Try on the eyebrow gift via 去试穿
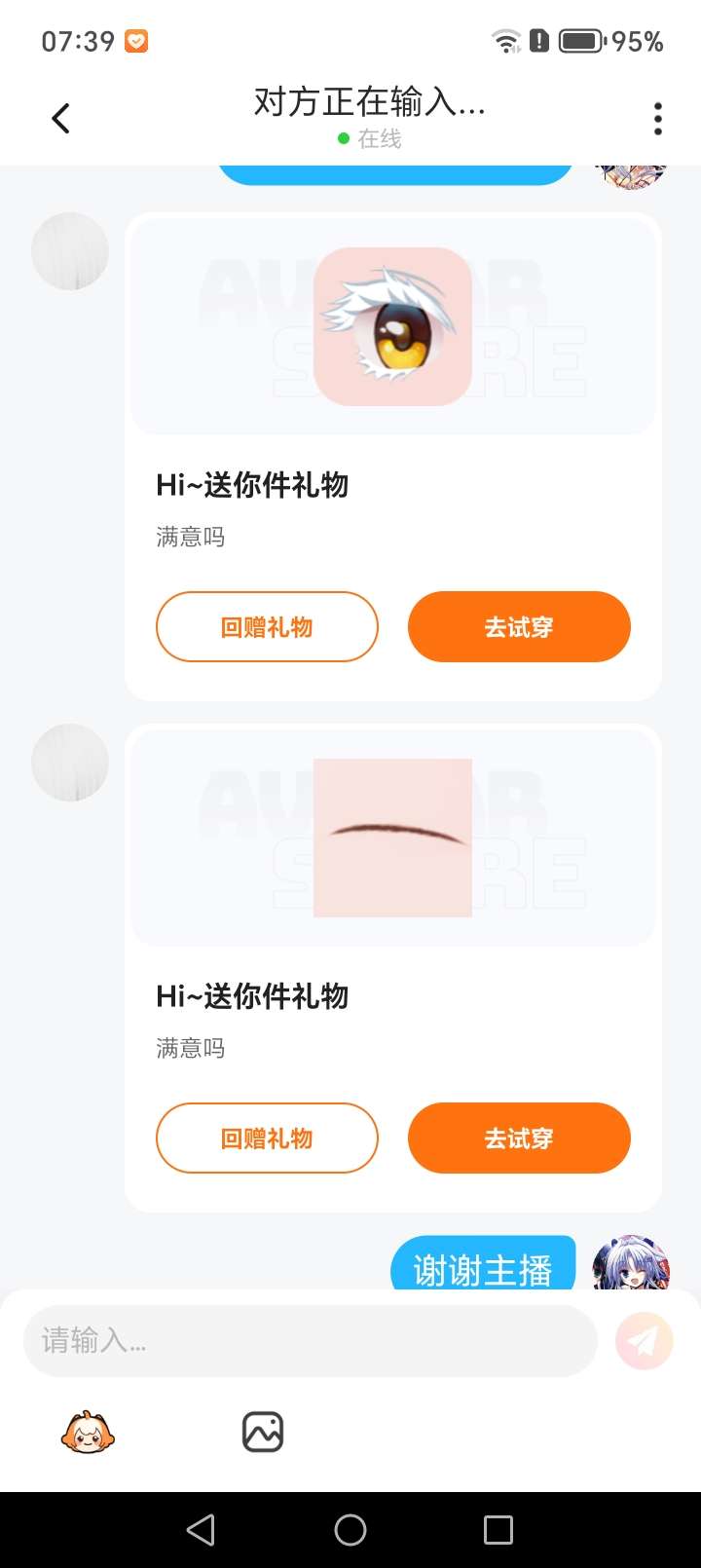 click(x=519, y=1139)
